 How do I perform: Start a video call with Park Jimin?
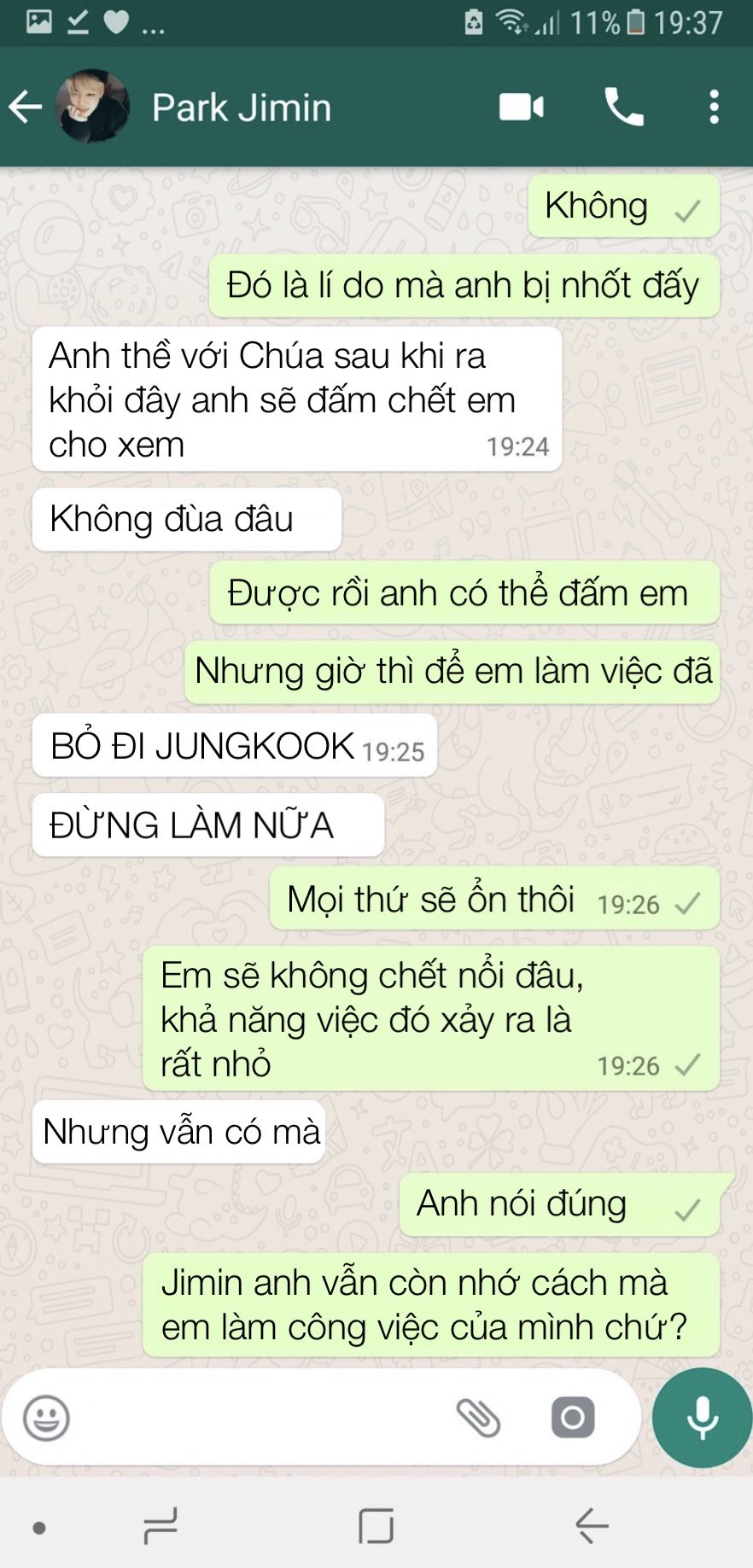tap(521, 108)
